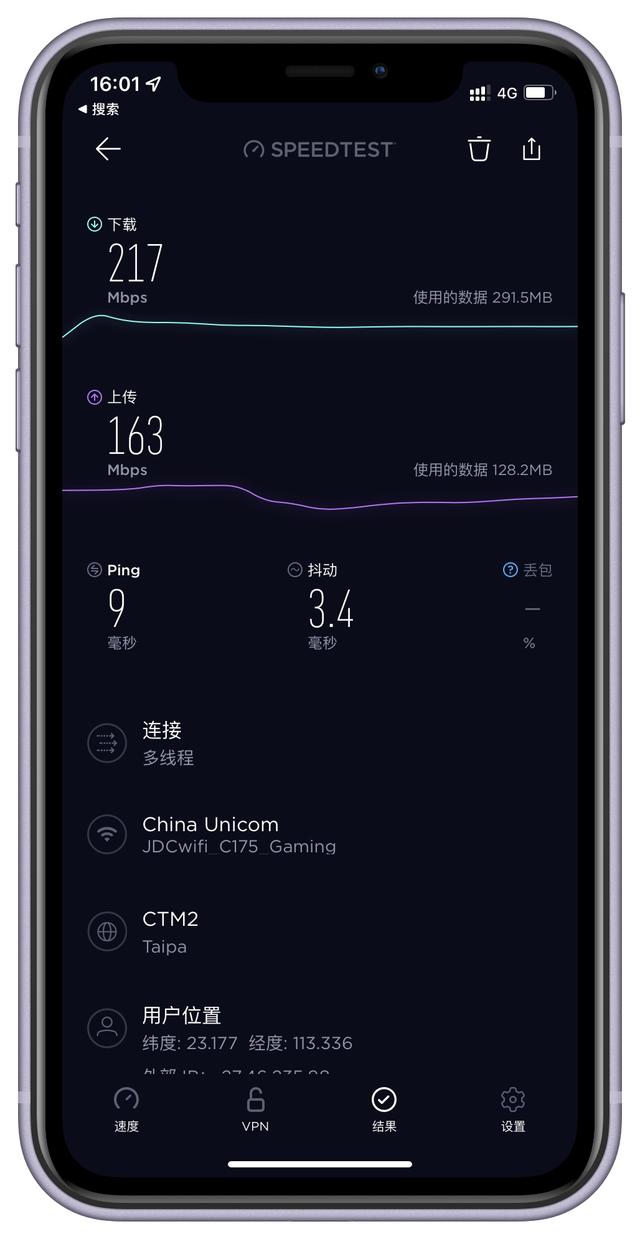640x1239 pixels.
Task: Open the VPN tab
Action: pos(255,1109)
